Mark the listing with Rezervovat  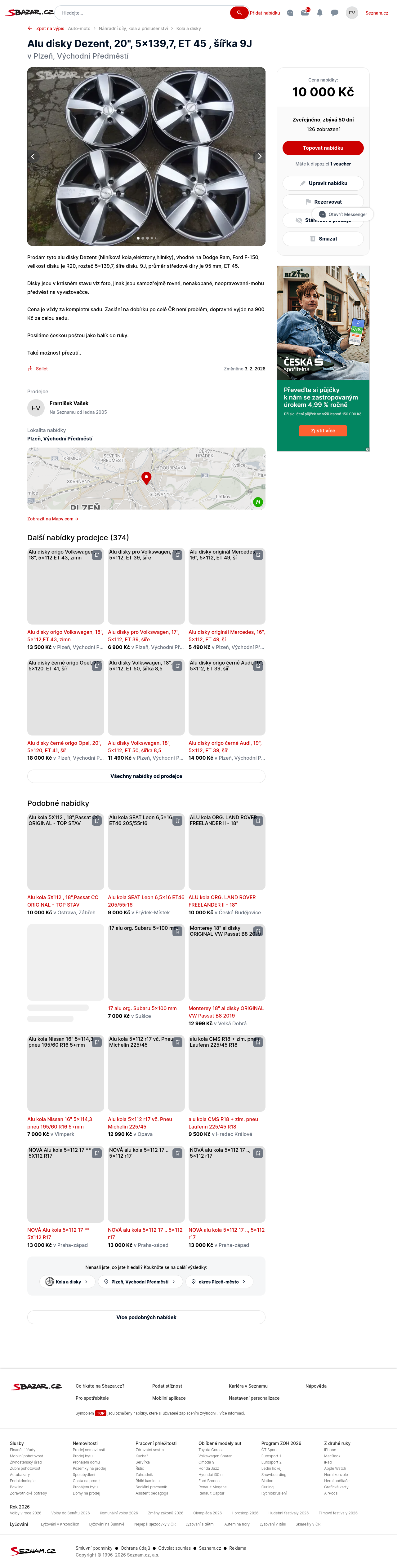tap(323, 201)
